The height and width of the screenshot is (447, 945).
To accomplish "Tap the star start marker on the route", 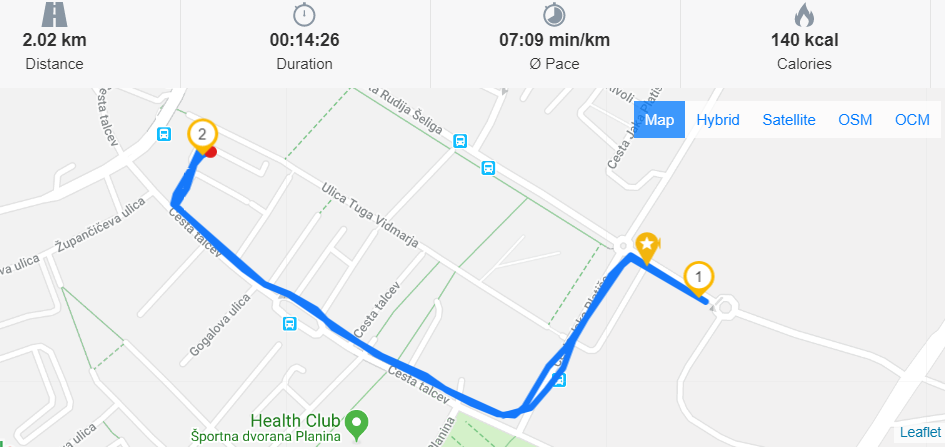I will pos(648,245).
